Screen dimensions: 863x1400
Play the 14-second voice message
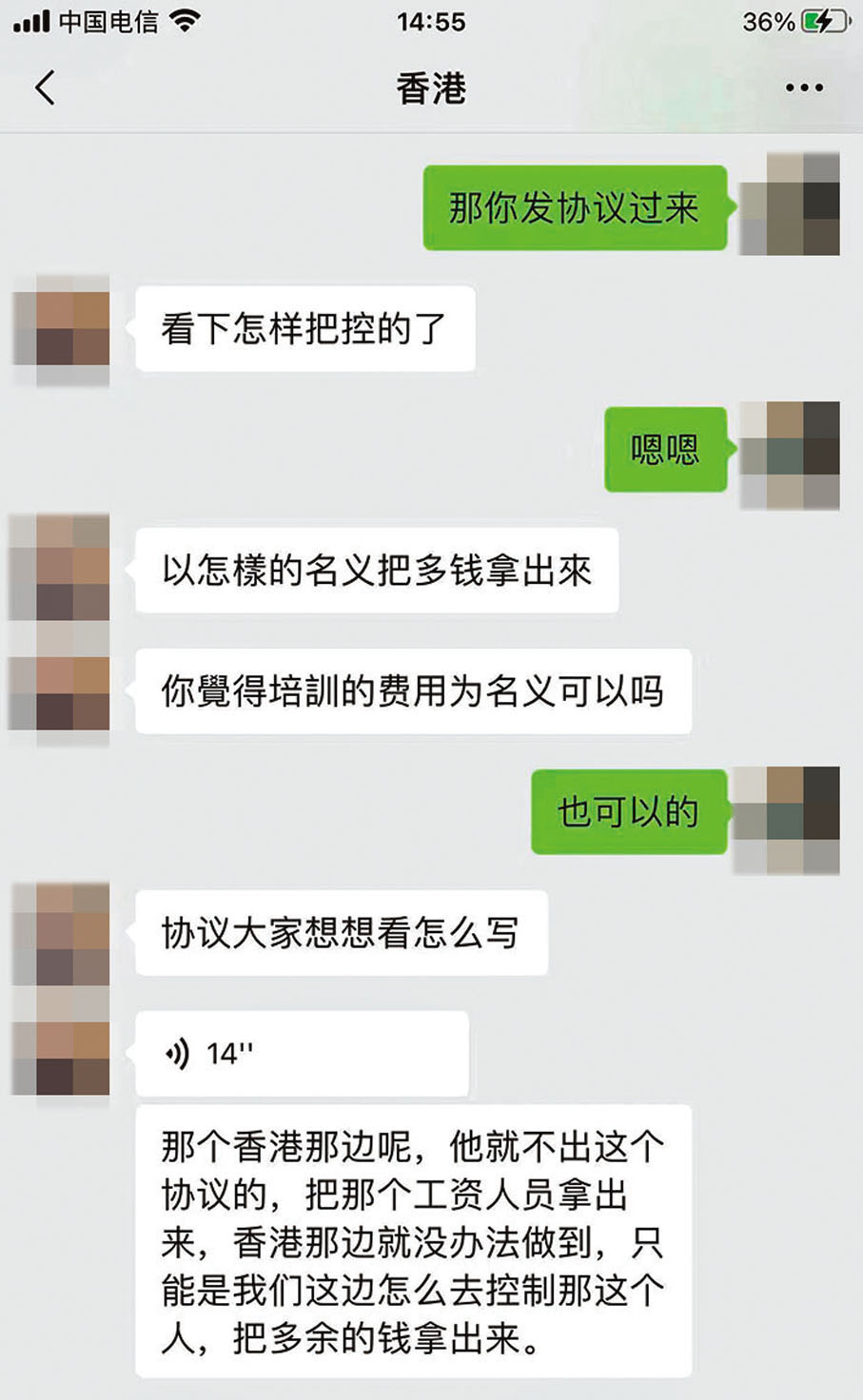click(301, 1053)
